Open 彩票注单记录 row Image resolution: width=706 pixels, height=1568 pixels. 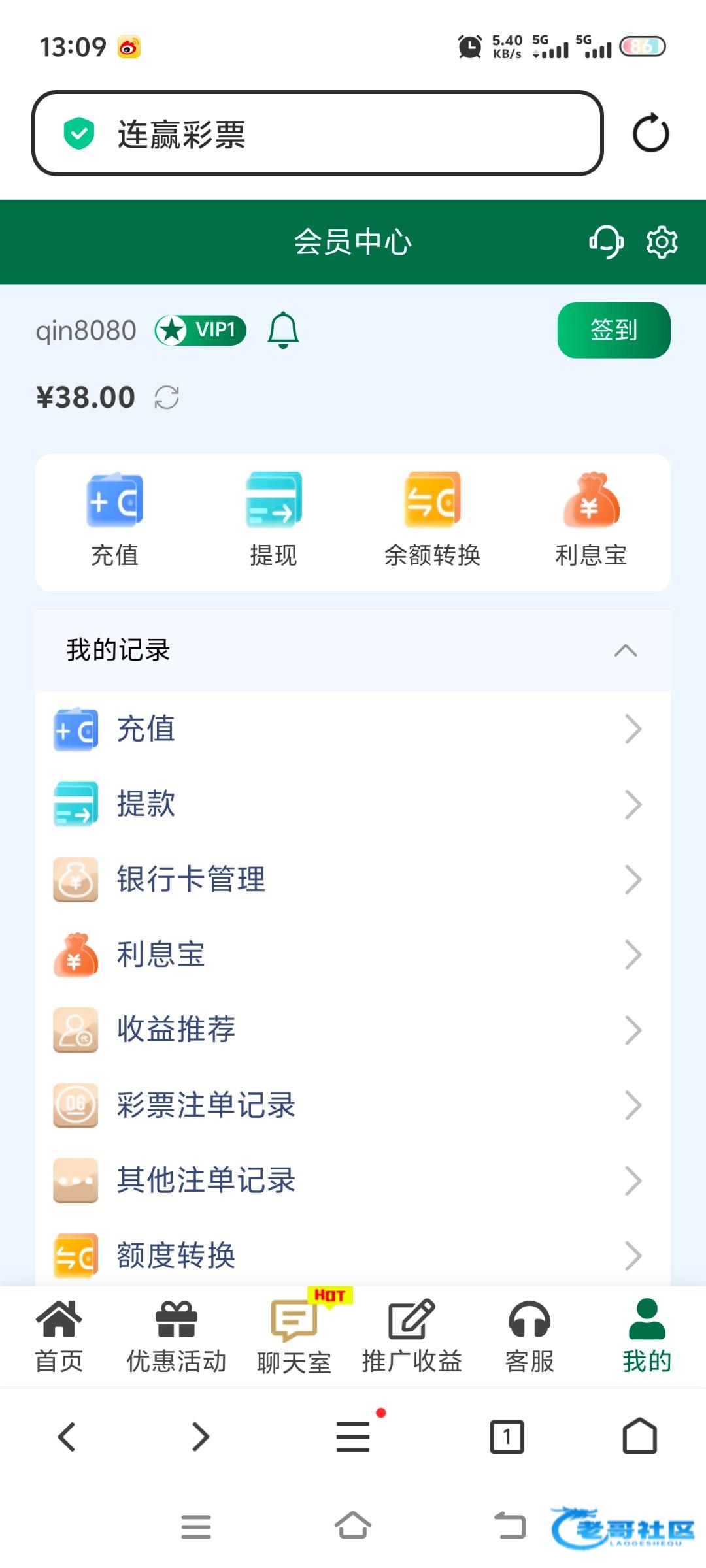353,1105
